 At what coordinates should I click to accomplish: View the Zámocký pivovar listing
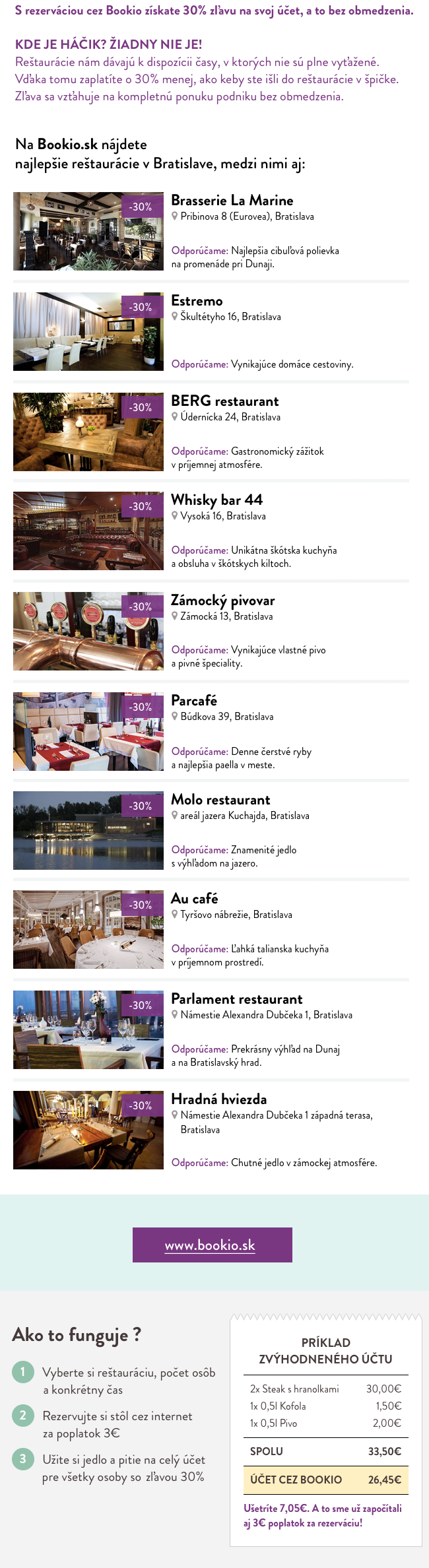point(222,601)
